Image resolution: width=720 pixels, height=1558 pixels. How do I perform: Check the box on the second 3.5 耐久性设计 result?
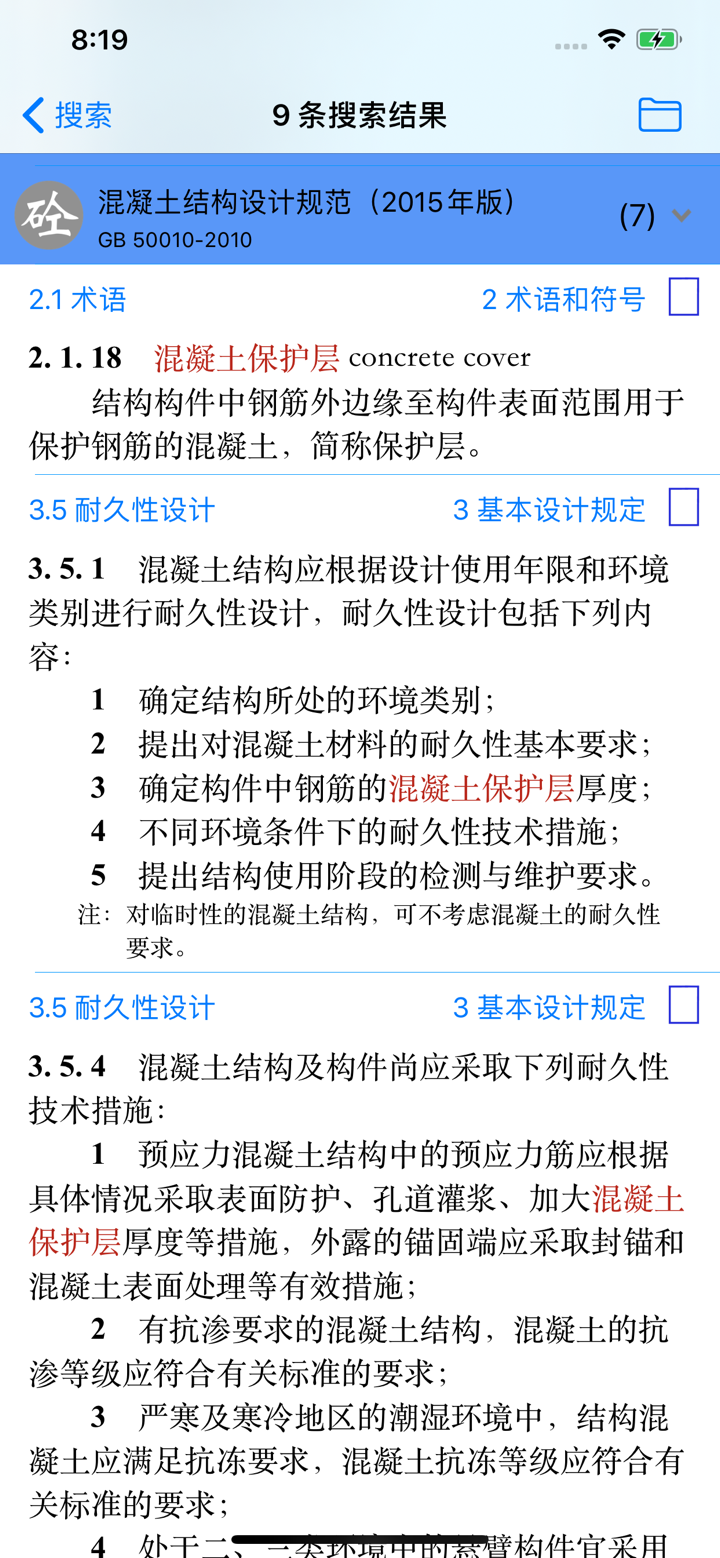684,1005
